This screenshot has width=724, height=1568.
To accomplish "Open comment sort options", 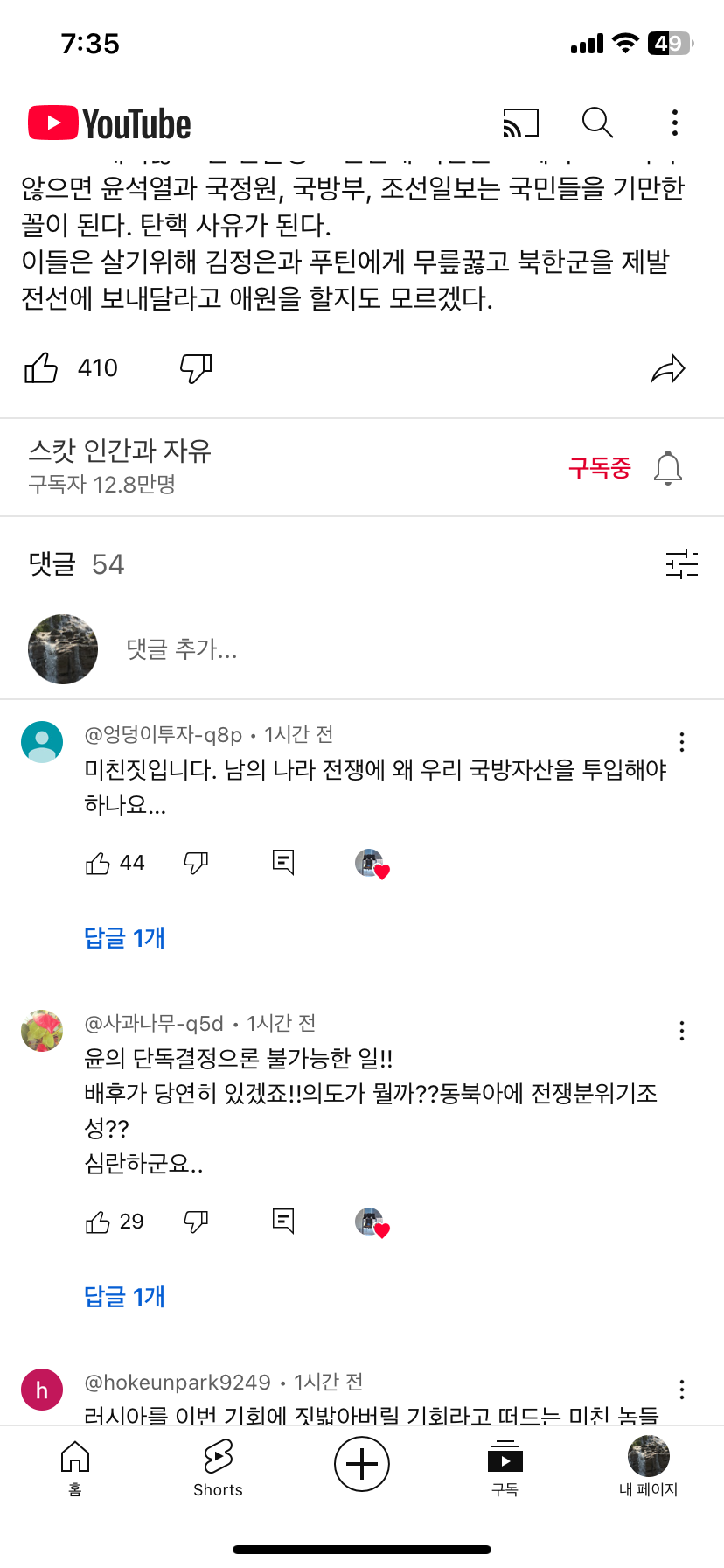I will [681, 564].
